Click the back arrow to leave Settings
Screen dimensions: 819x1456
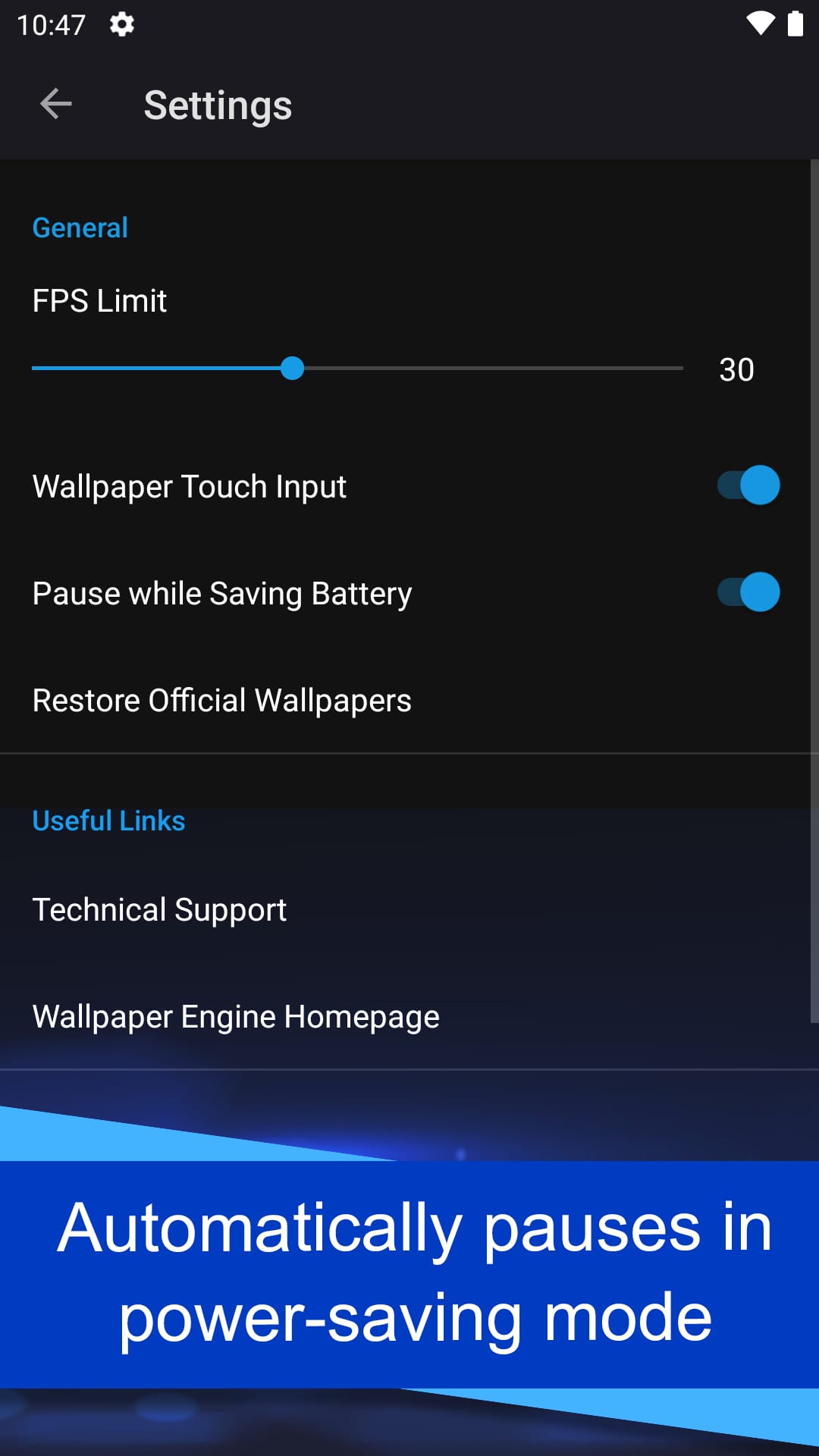pyautogui.click(x=55, y=104)
